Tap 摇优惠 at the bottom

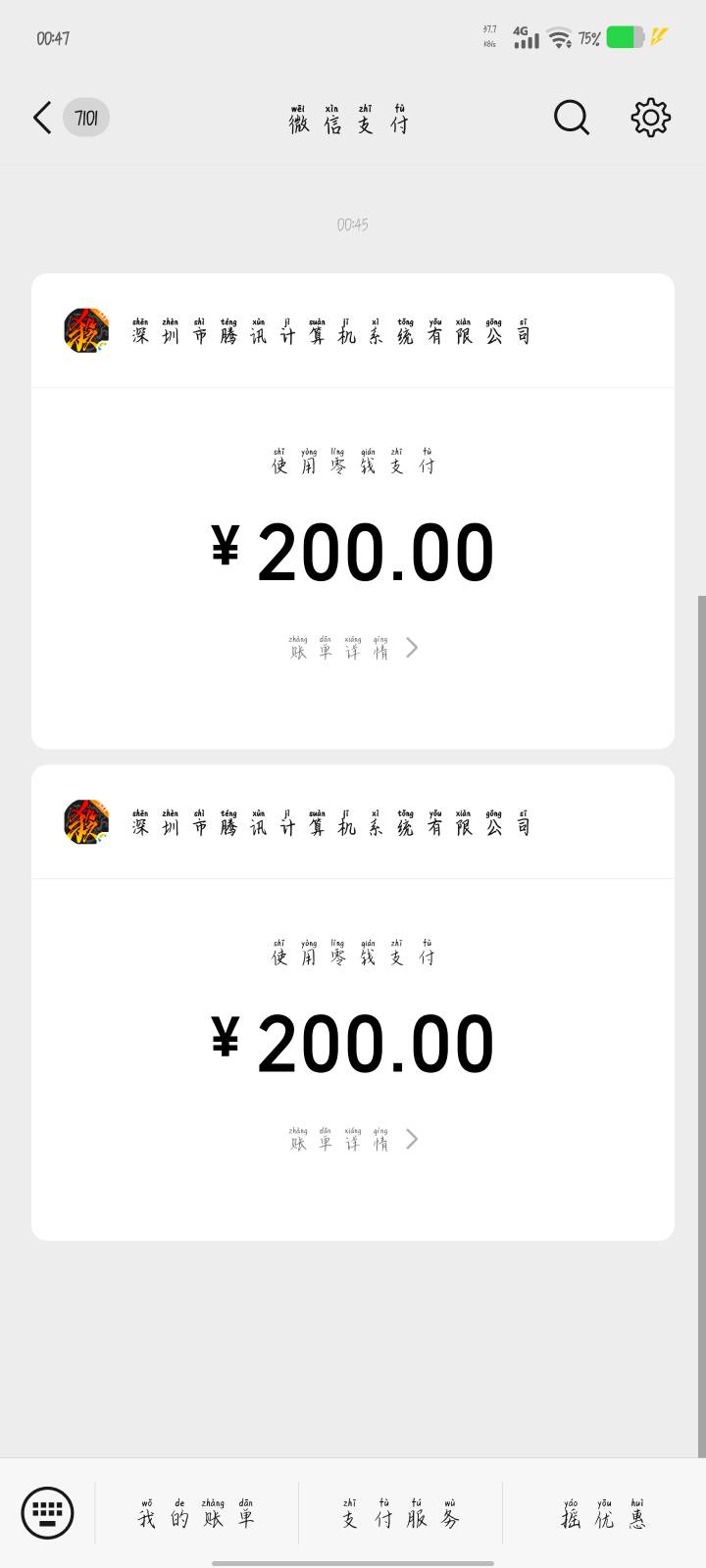tap(603, 1514)
